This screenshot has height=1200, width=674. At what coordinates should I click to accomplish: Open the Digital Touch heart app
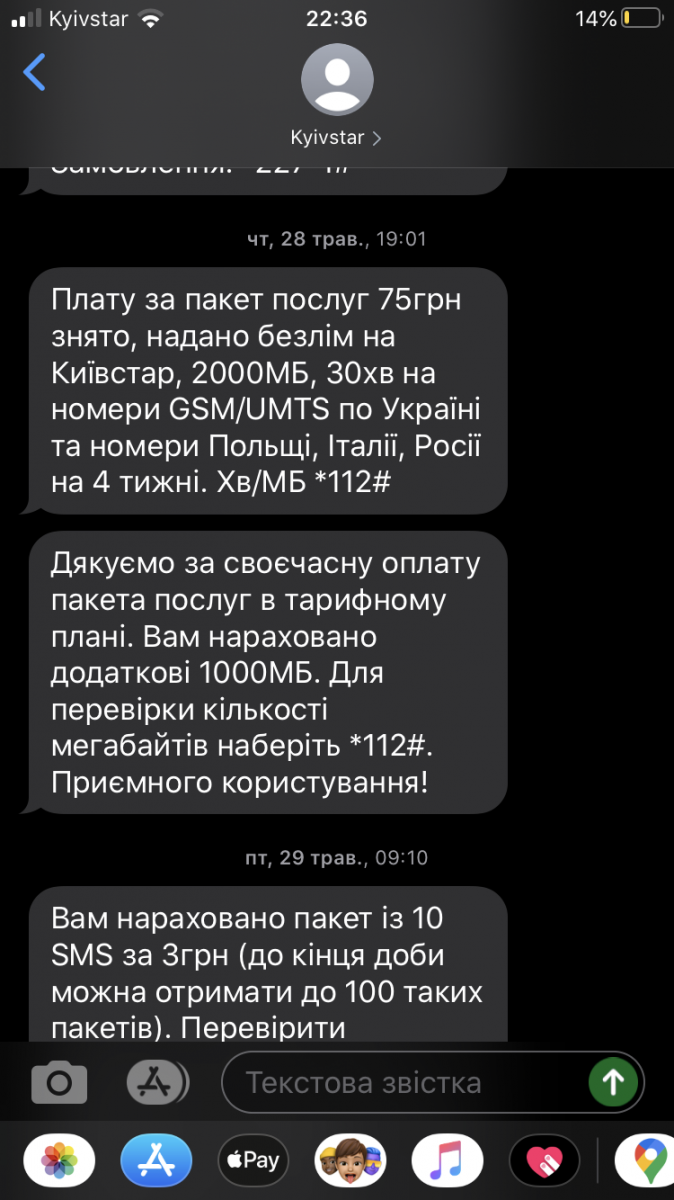pyautogui.click(x=545, y=1161)
